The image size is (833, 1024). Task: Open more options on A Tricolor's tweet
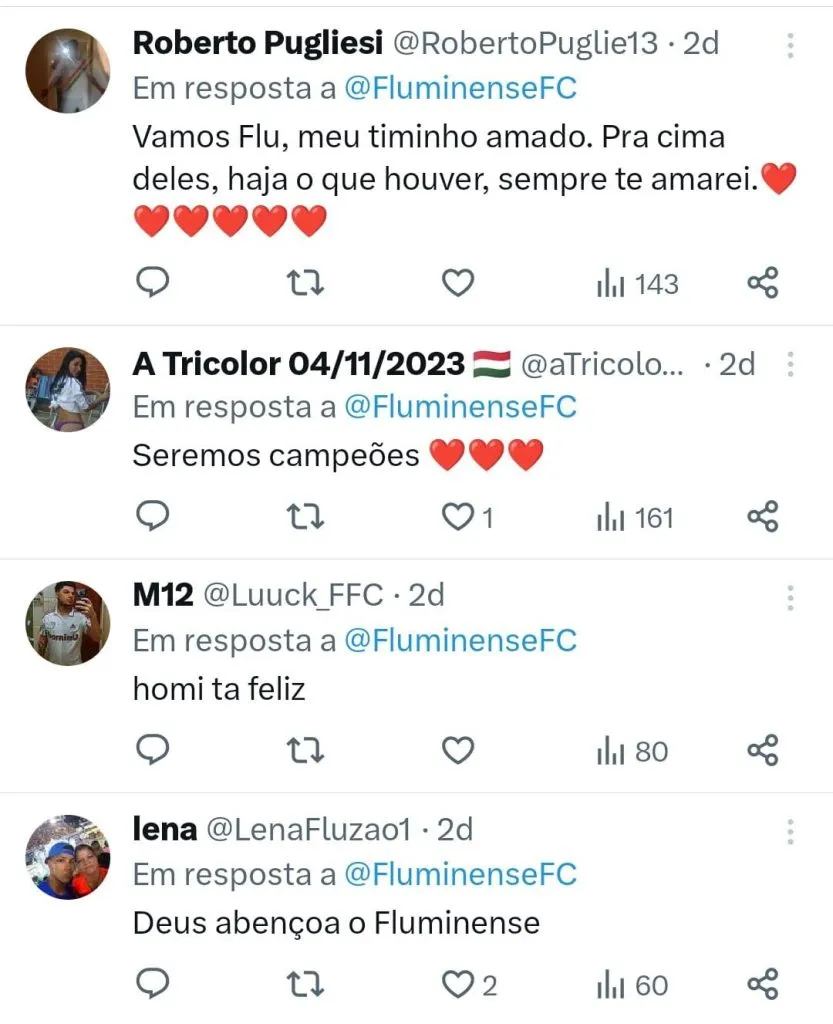click(x=790, y=364)
